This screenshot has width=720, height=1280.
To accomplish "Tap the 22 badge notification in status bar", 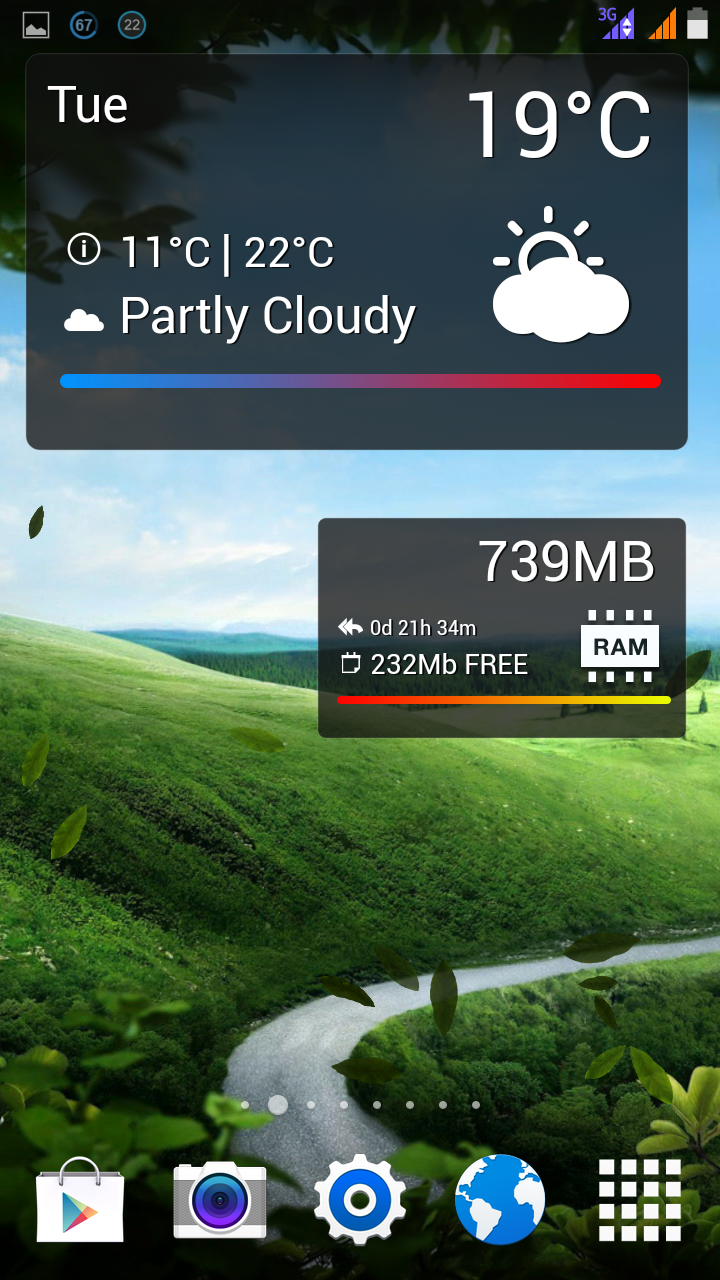I will [x=130, y=26].
